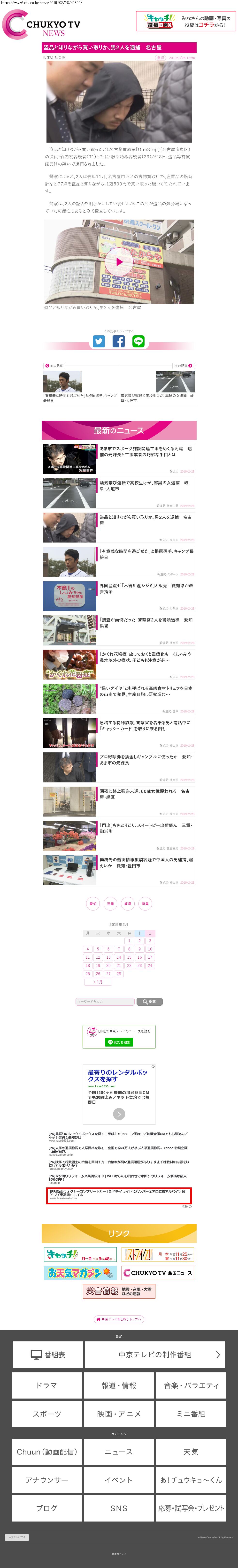
Task: Open the 外国産混ぜ「木曽川のシジミ」 news item
Action: [x=146, y=589]
